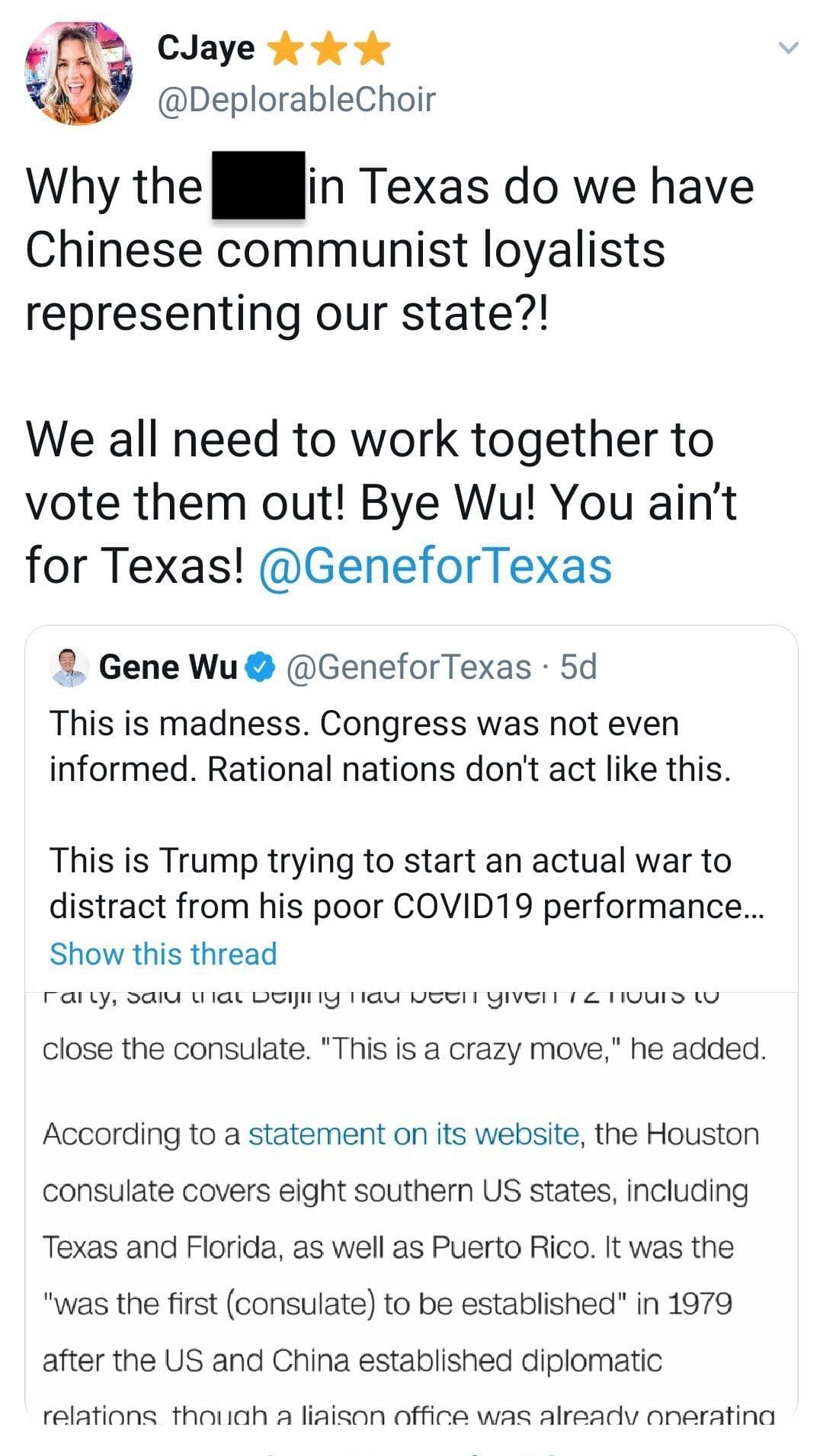Open the @DeplorableChoir profile handle
The height and width of the screenshot is (1456, 823).
tap(296, 99)
